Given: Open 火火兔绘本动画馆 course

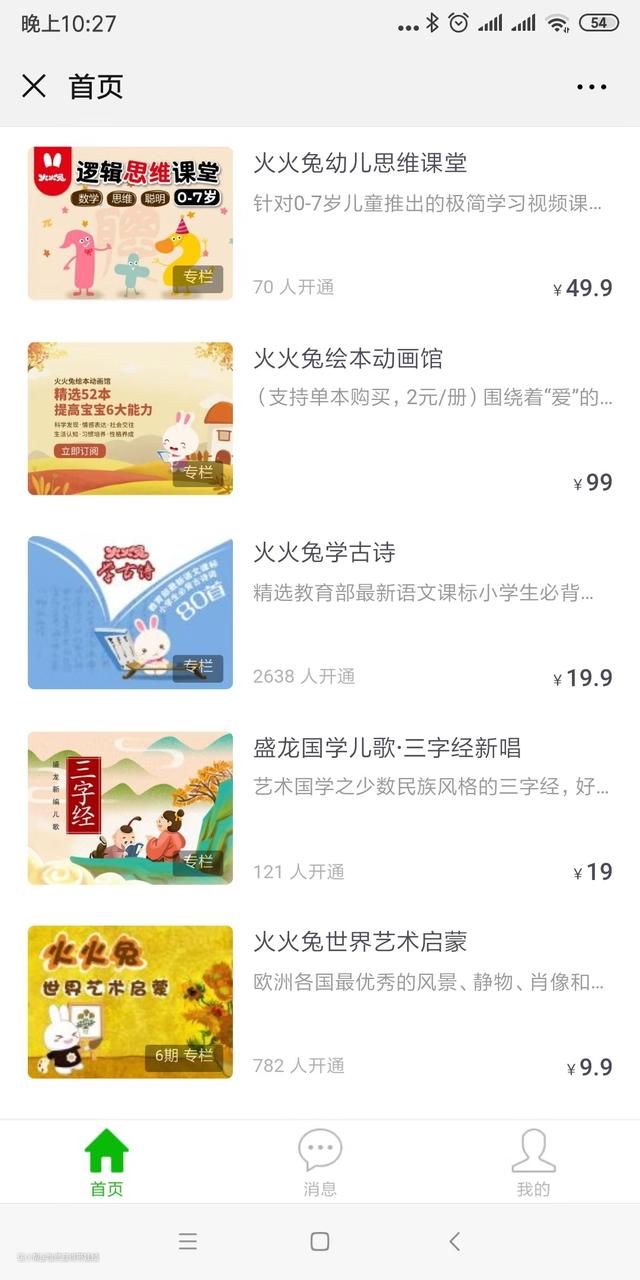Looking at the screenshot, I should (x=348, y=358).
